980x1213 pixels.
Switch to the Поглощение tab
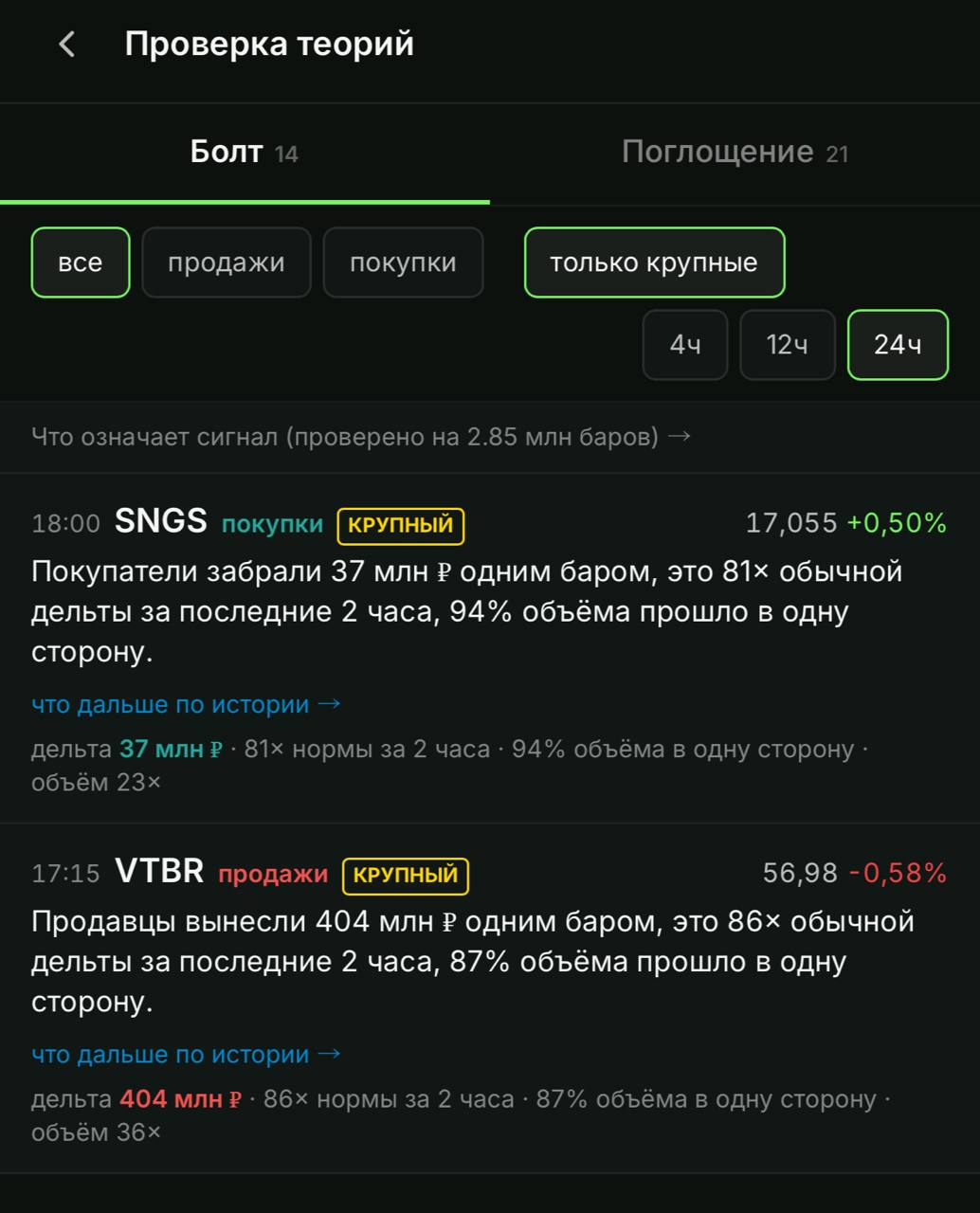[735, 153]
